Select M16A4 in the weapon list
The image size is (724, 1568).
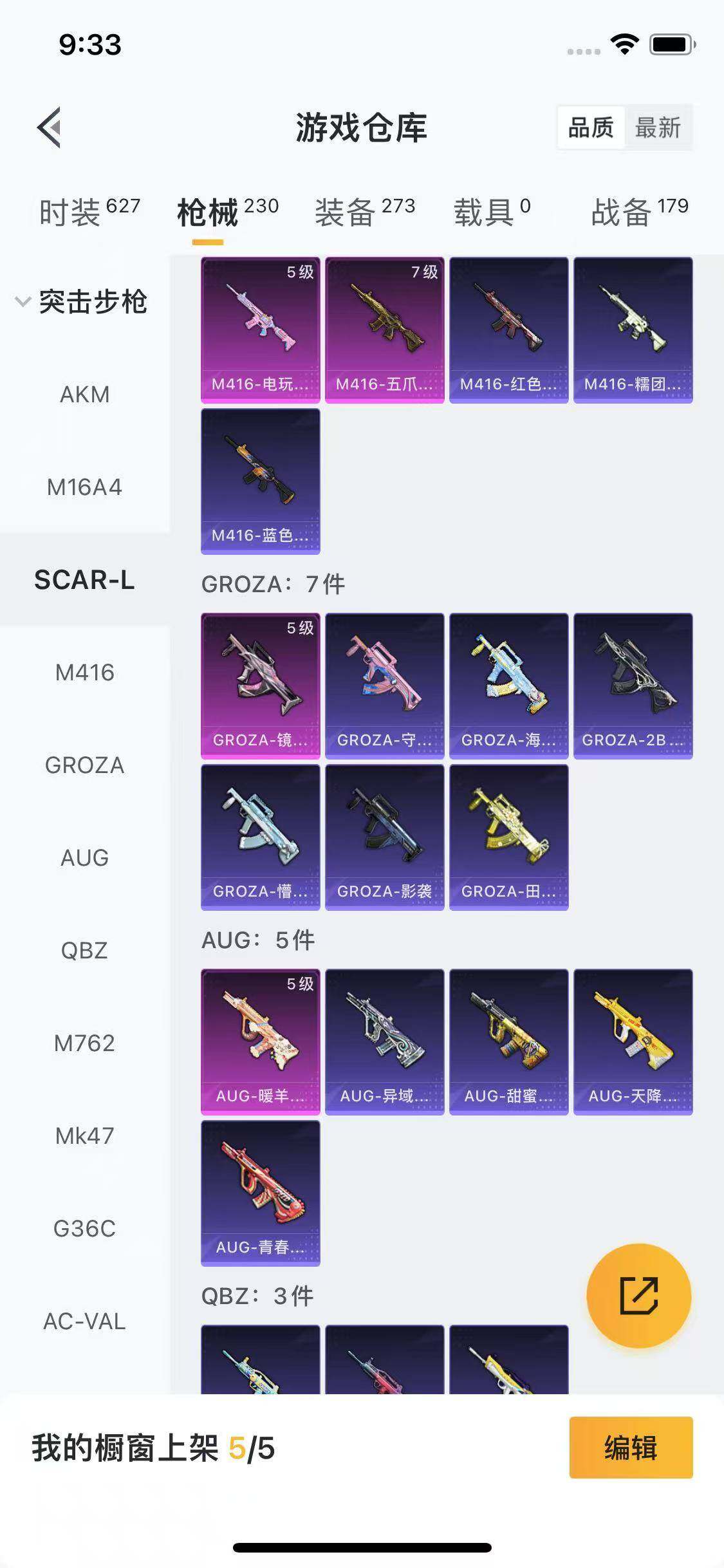click(x=84, y=487)
